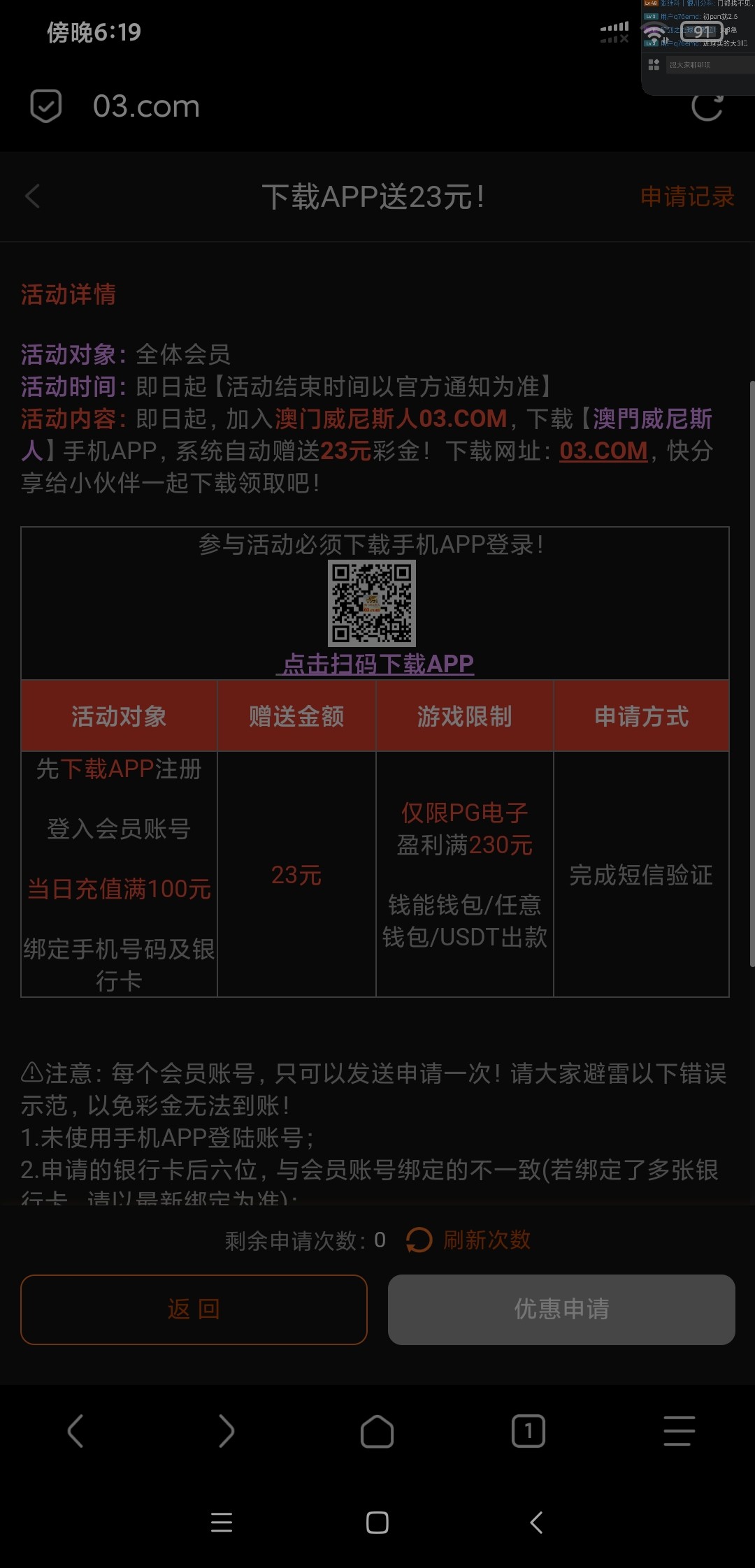
Task: Open the browser menu
Action: pos(679,1431)
